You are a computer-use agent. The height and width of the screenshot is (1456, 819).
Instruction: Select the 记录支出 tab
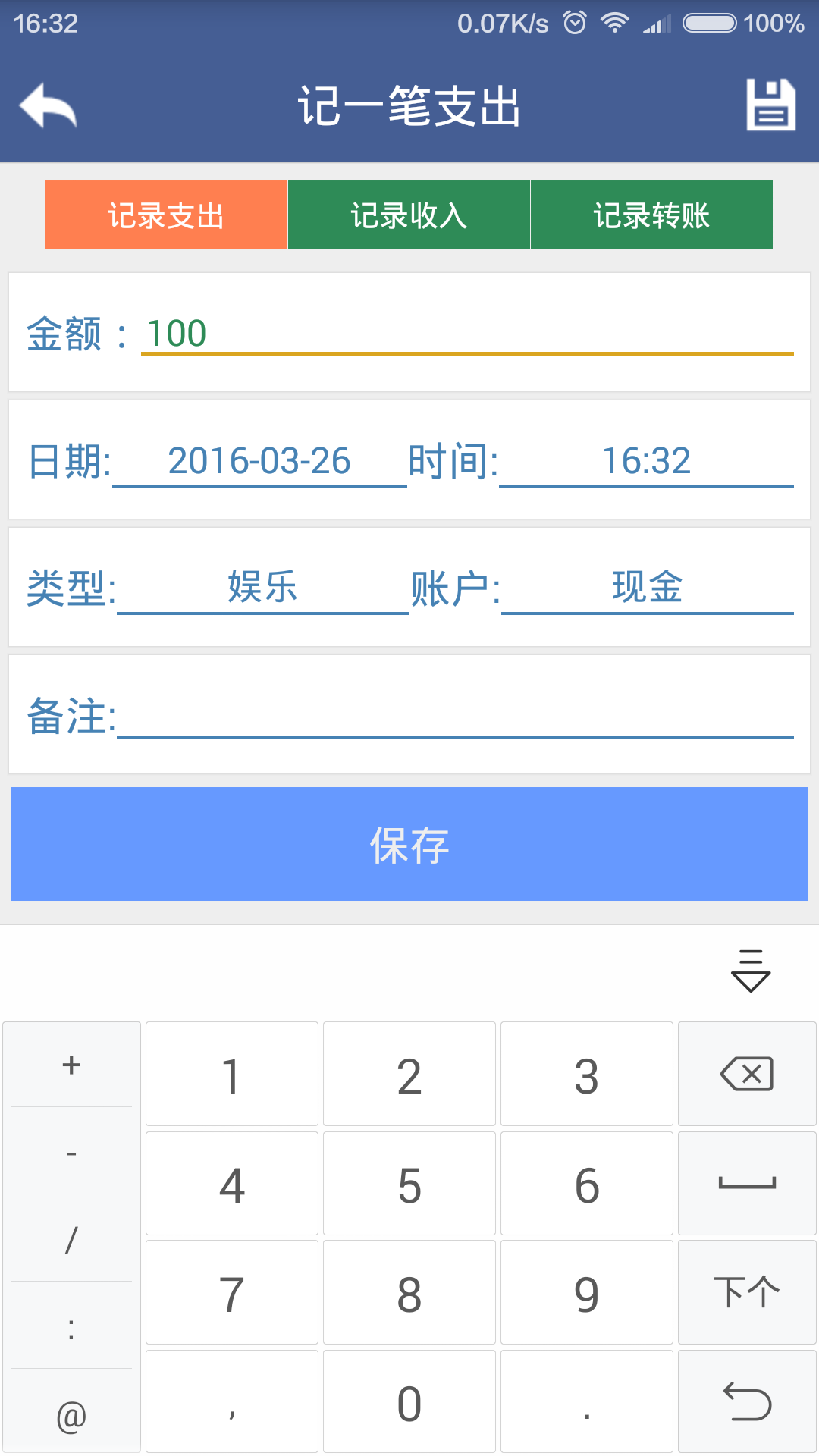(x=166, y=215)
